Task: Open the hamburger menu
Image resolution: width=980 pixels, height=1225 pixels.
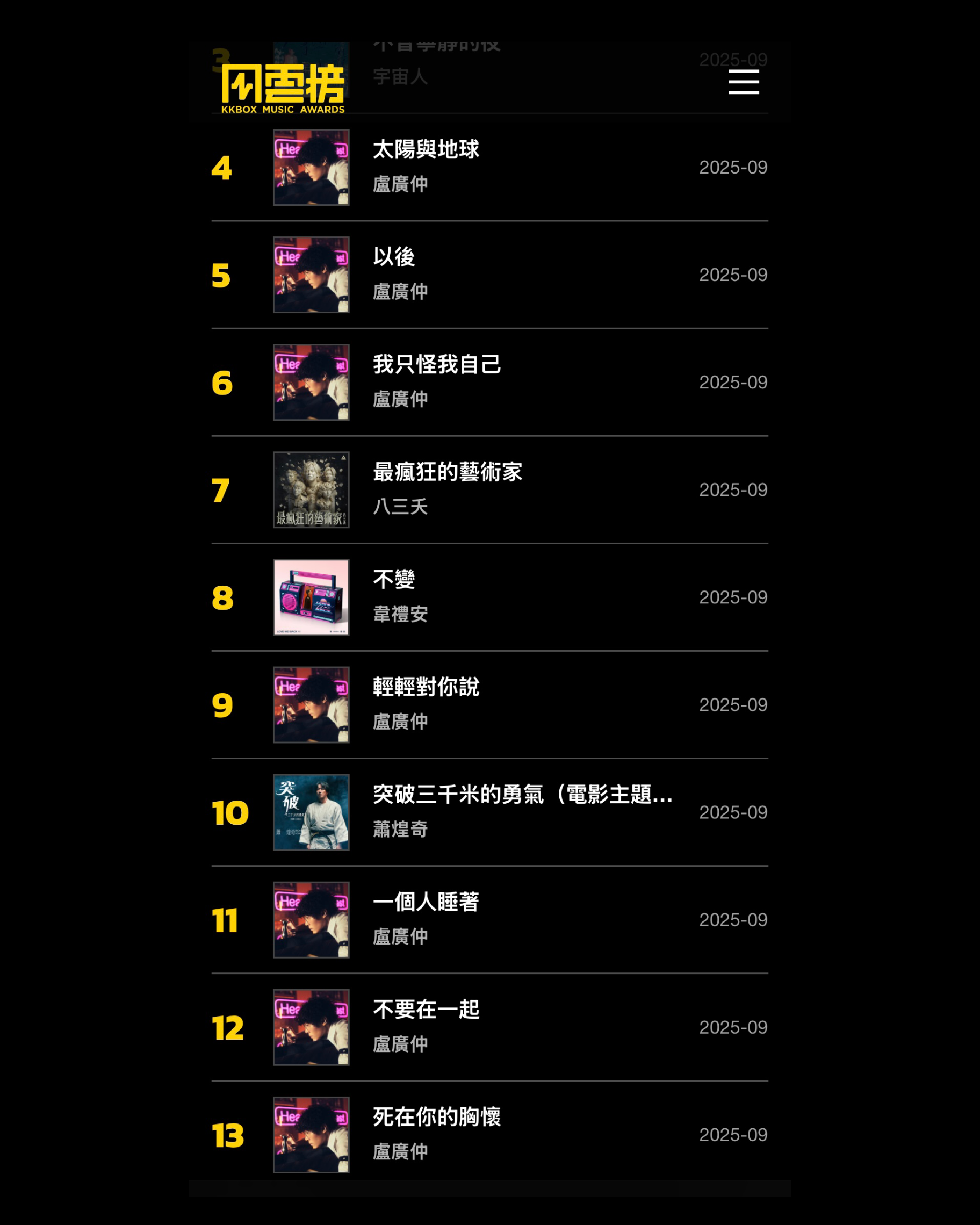Action: click(x=743, y=82)
